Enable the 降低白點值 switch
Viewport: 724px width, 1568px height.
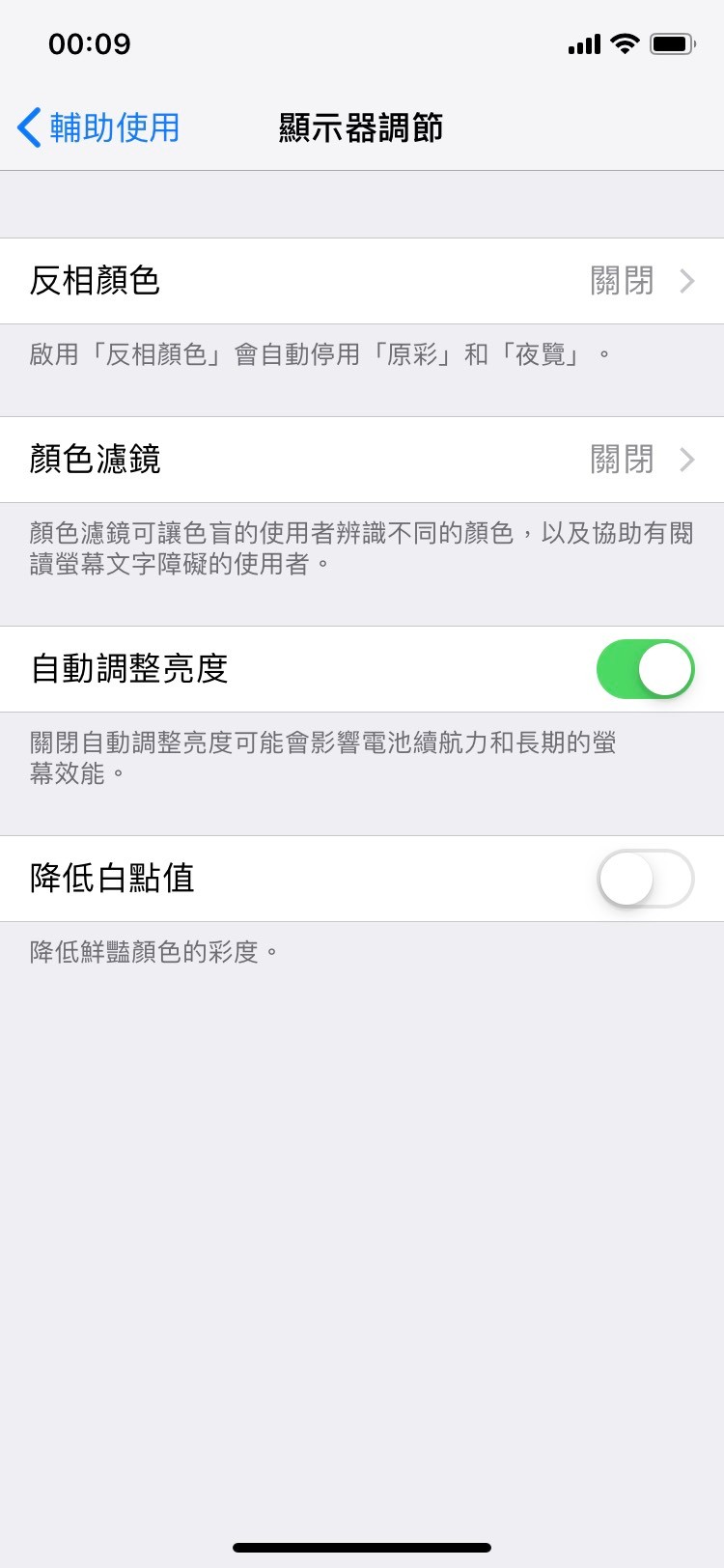click(x=645, y=879)
